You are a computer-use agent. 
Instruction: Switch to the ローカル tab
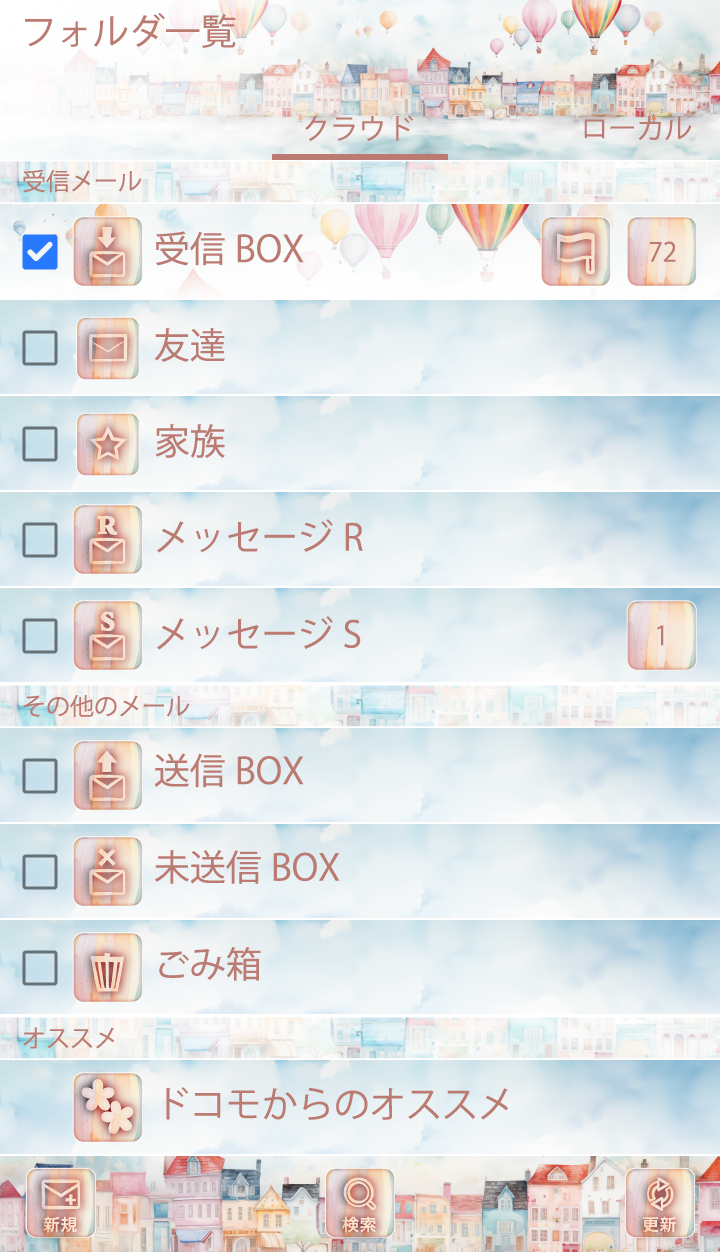(636, 128)
